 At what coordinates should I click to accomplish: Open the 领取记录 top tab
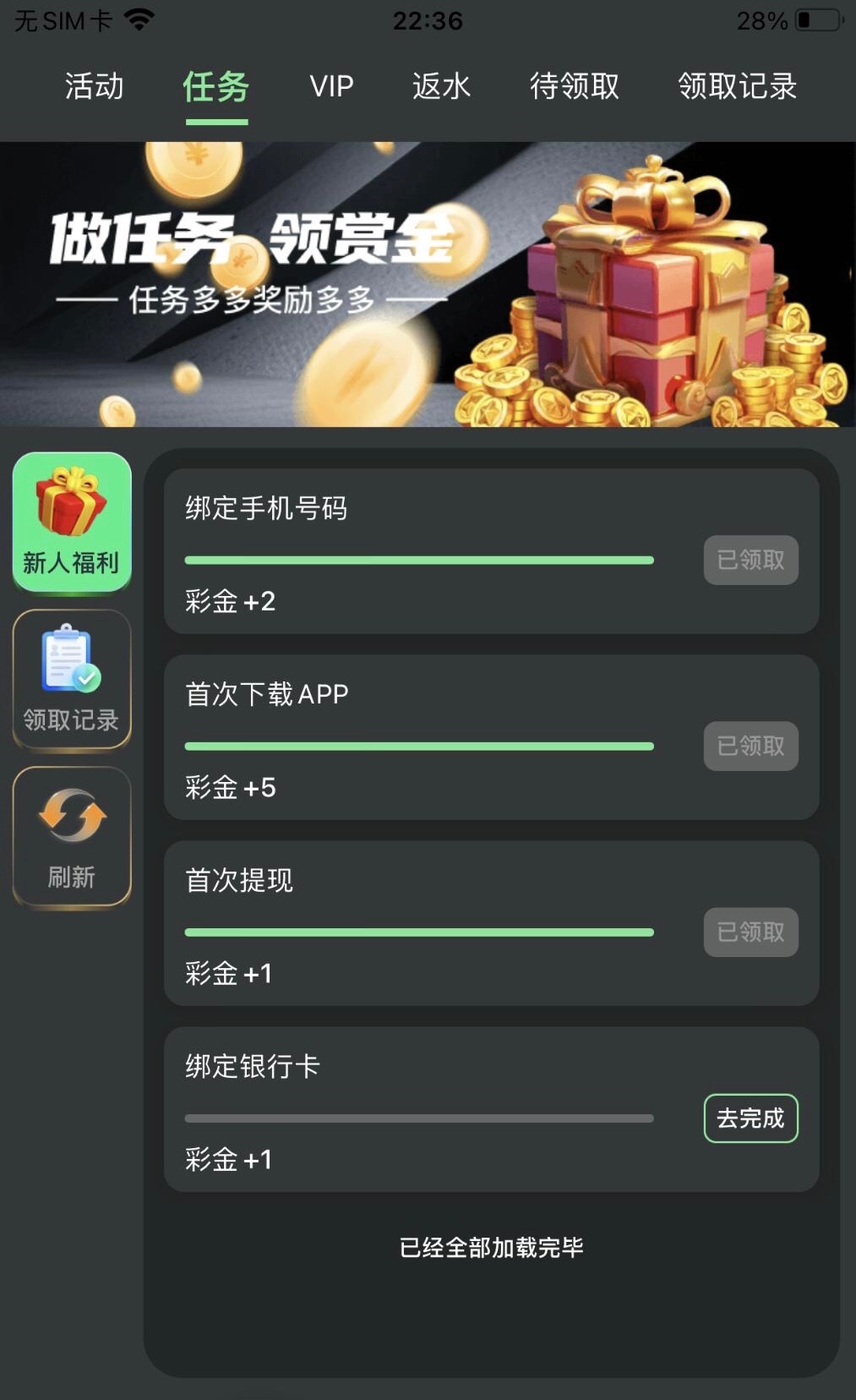tap(737, 86)
